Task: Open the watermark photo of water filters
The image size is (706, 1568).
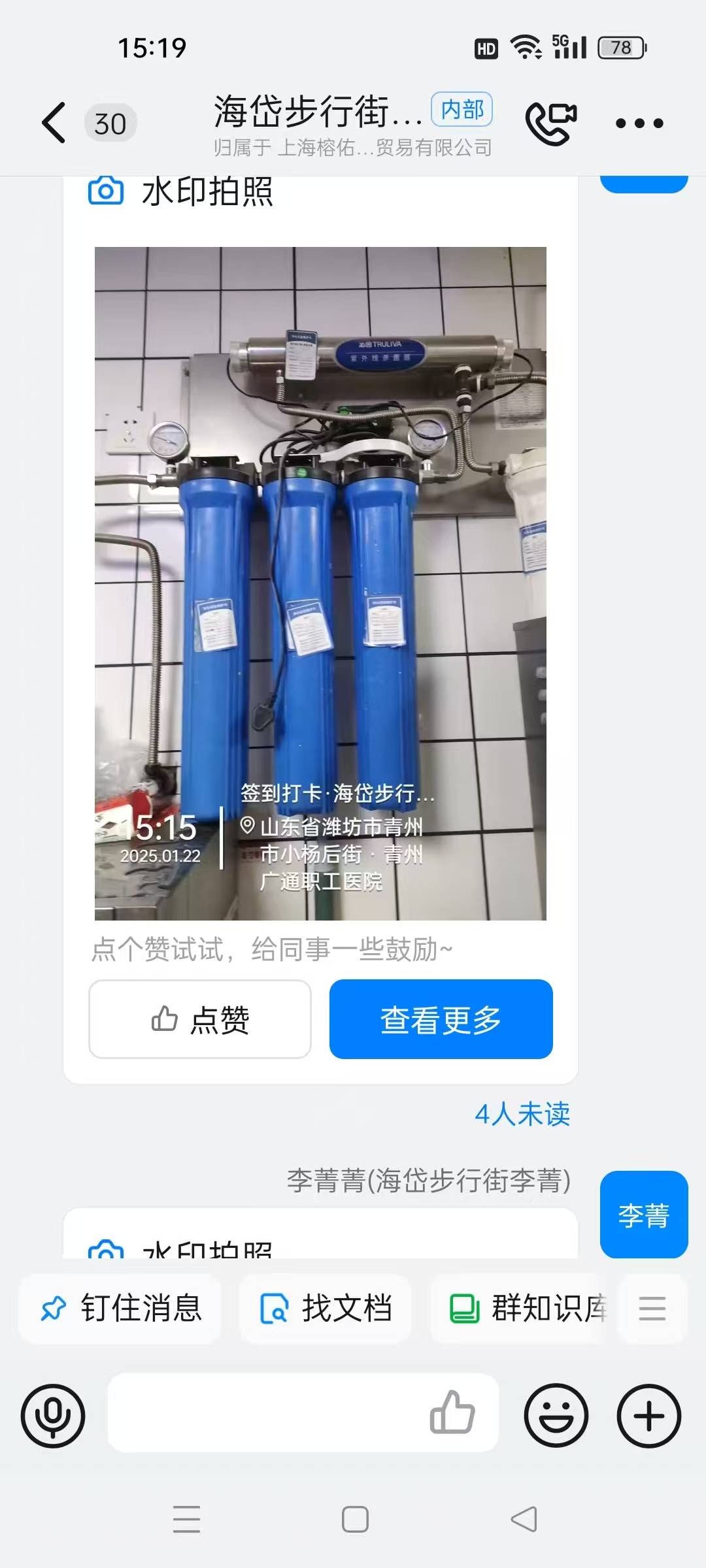Action: click(320, 583)
